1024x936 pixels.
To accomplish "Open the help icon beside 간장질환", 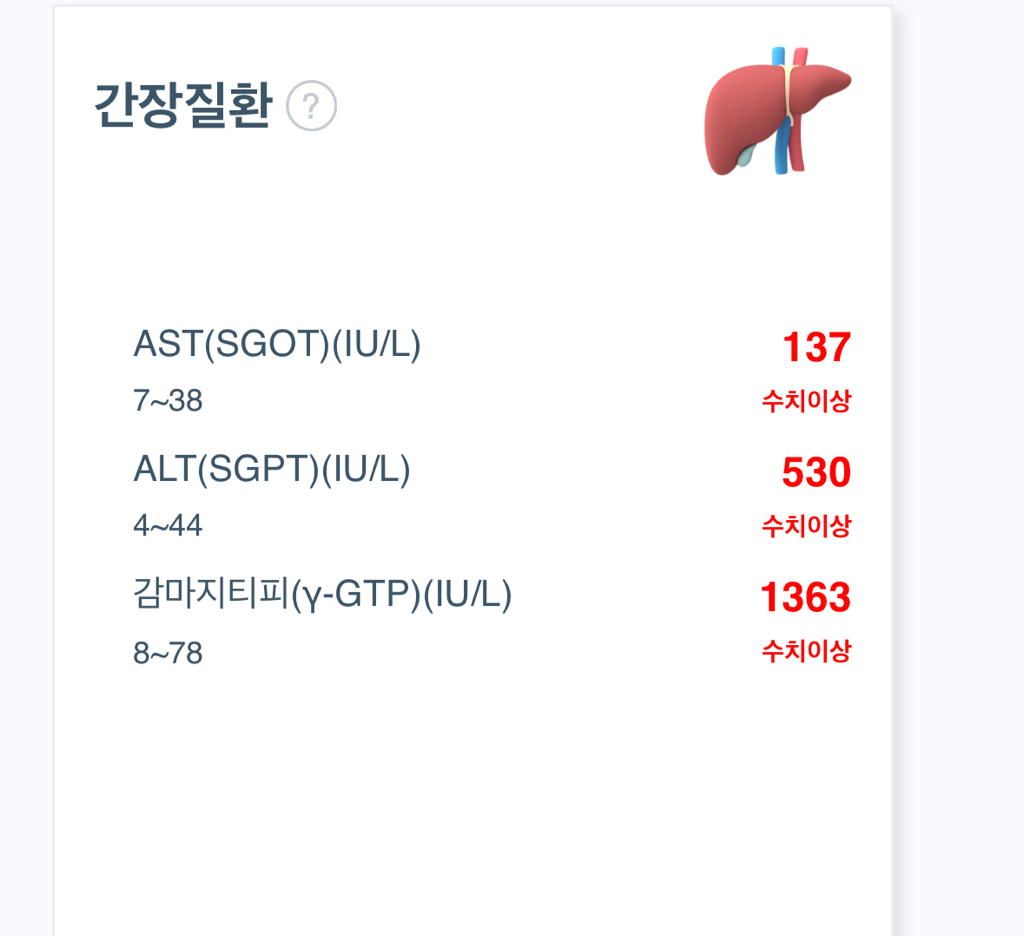I will (311, 106).
